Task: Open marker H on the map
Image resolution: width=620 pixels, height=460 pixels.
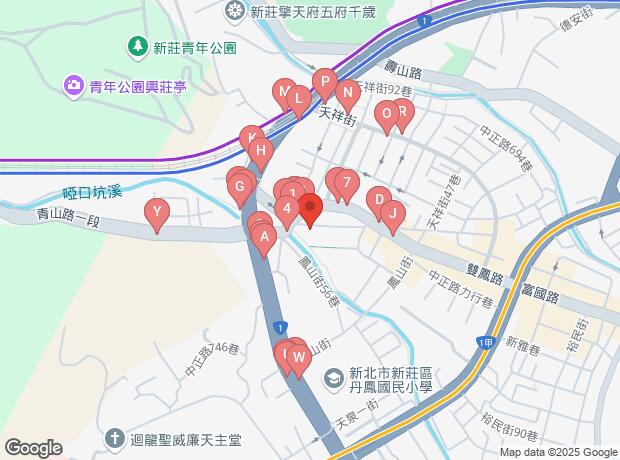Action: tap(260, 153)
